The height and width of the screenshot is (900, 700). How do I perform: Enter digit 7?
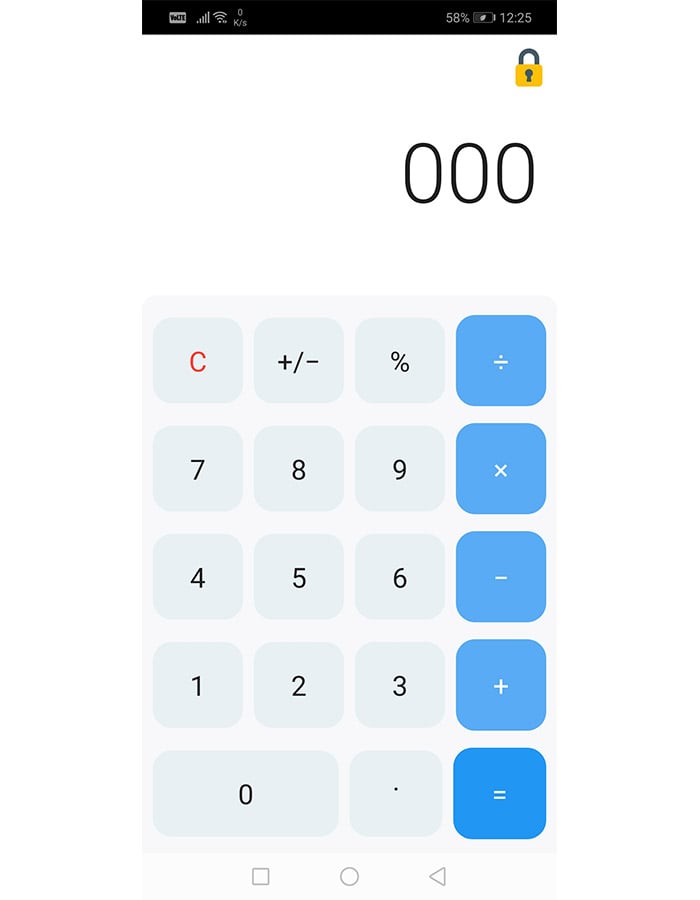197,469
